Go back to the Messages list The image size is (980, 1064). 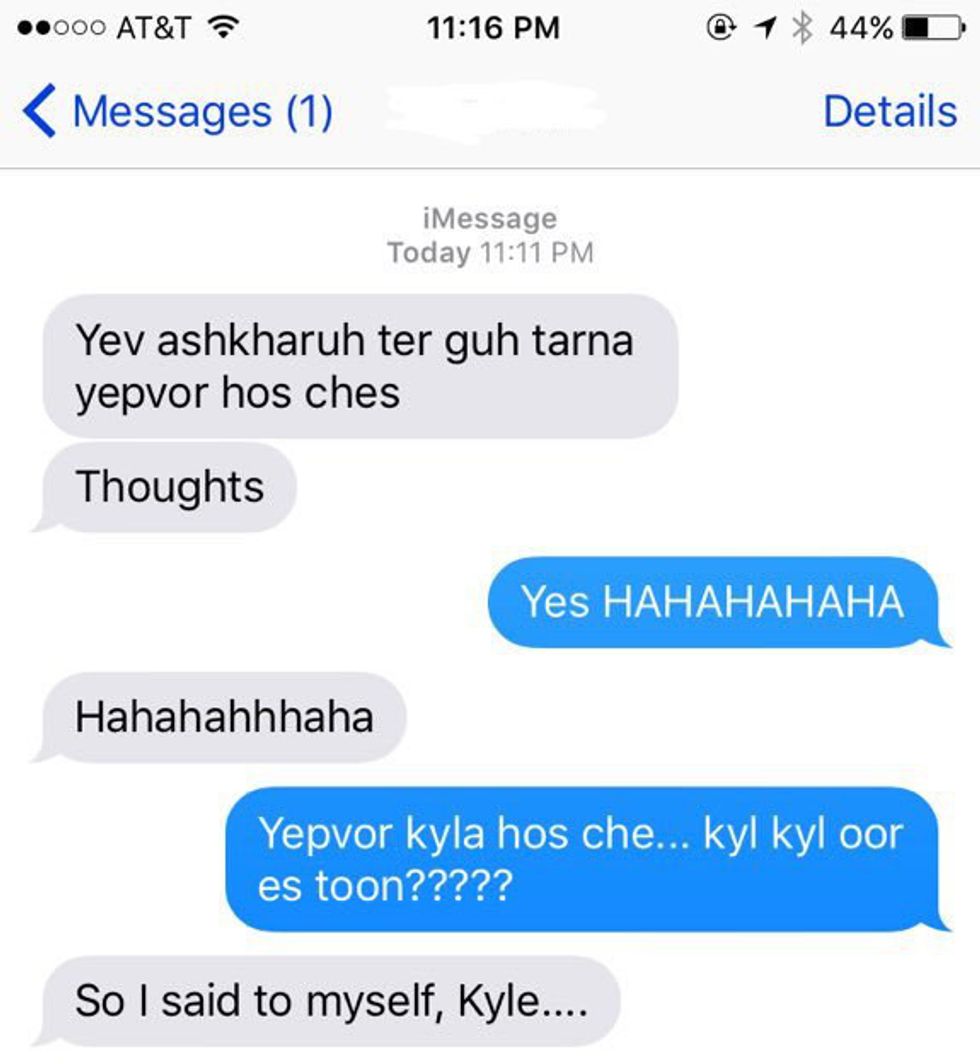tap(176, 112)
